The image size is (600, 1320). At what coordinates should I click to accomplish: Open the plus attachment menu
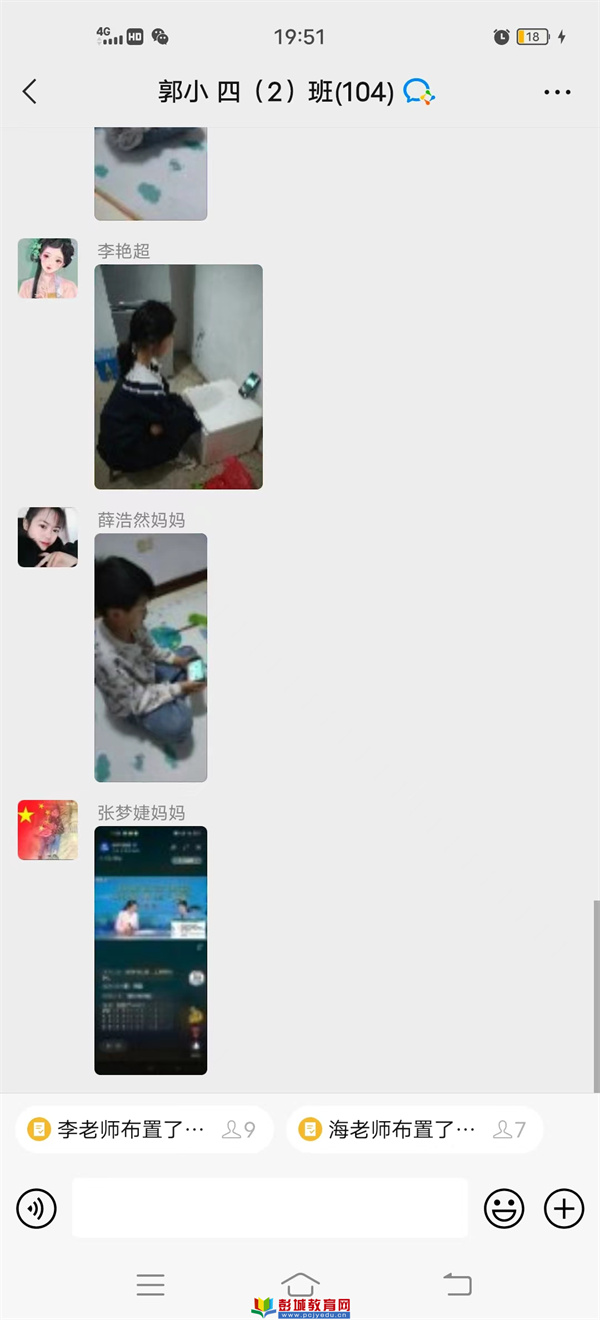[x=564, y=1209]
